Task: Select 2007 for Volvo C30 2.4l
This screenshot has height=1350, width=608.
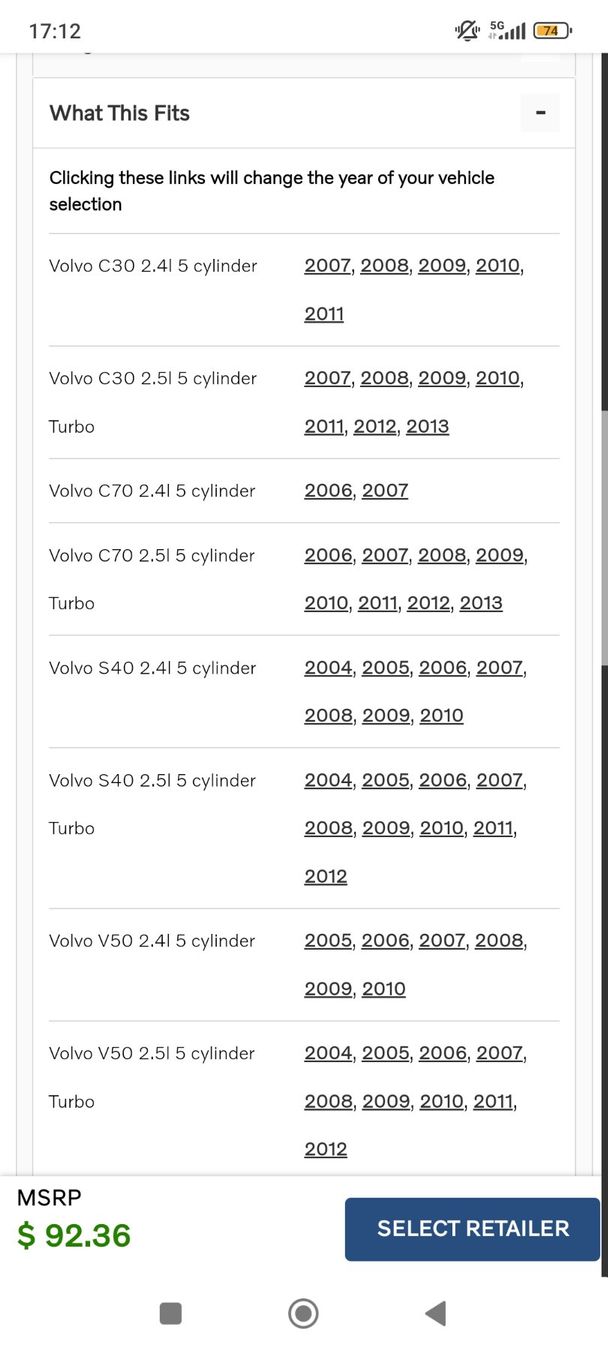Action: (328, 266)
